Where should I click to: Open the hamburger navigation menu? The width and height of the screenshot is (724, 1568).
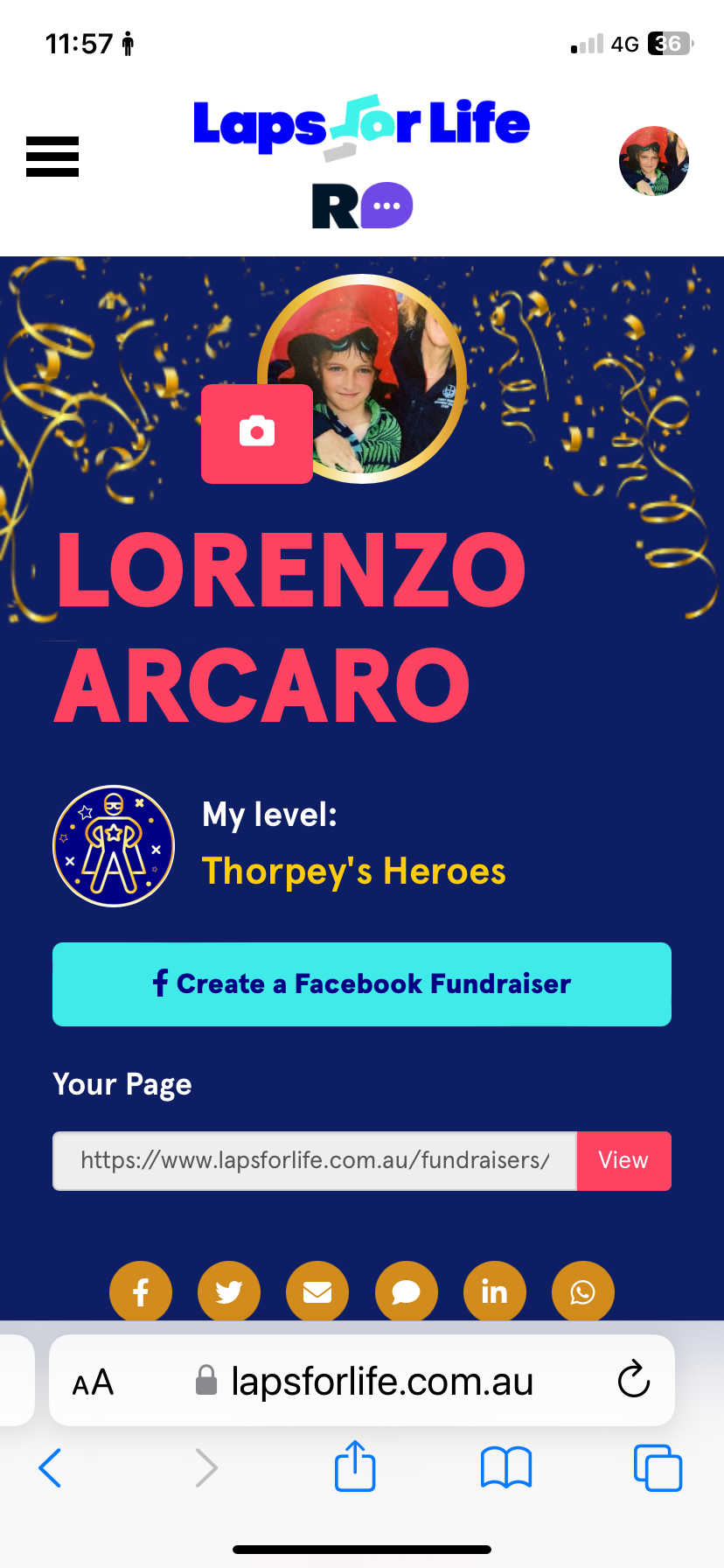point(52,157)
